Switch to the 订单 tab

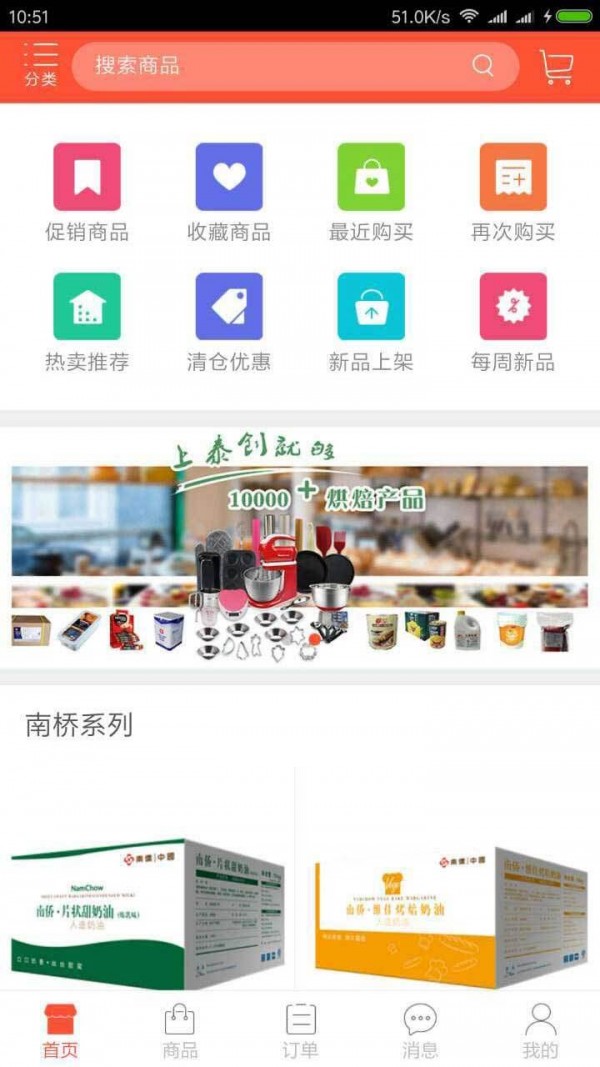300,1030
